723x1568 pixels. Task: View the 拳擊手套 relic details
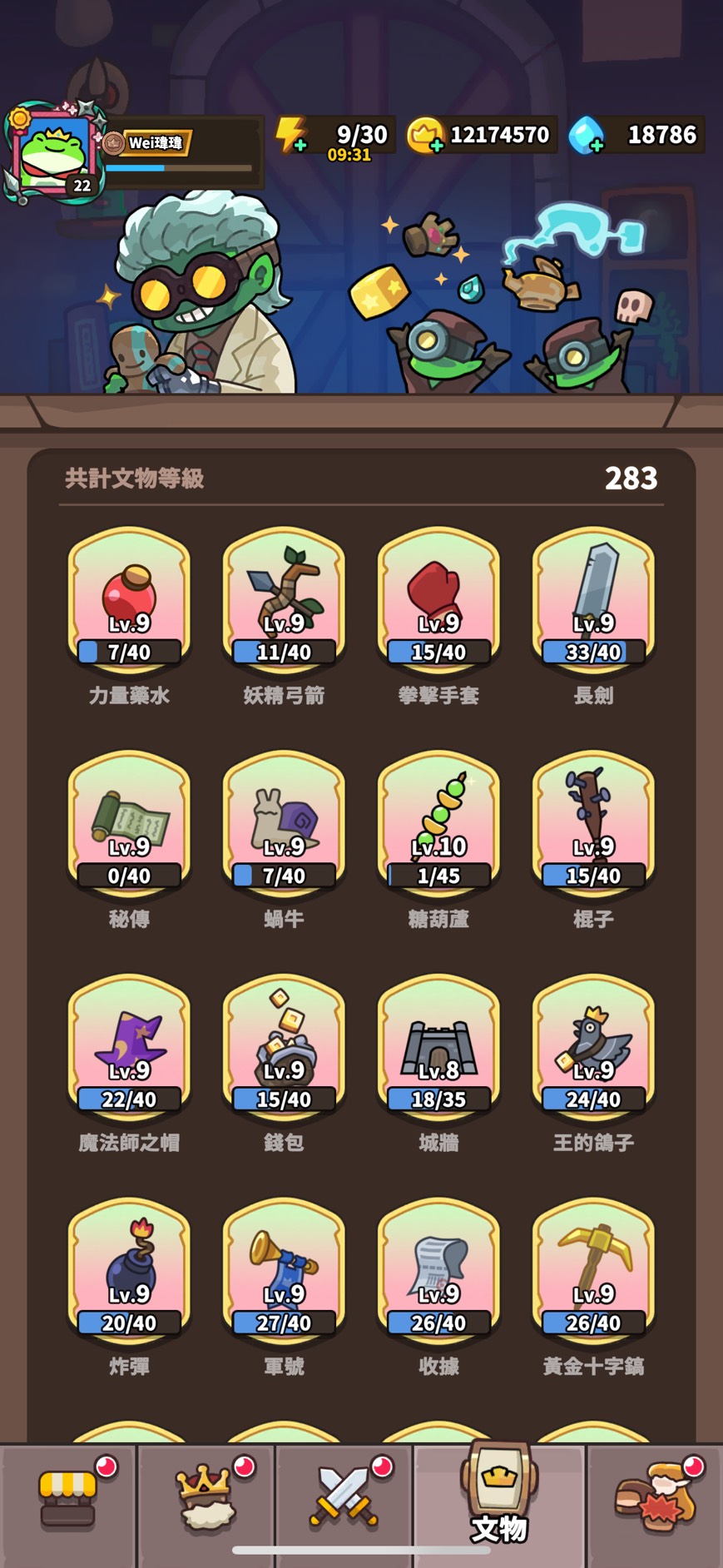pos(438,598)
